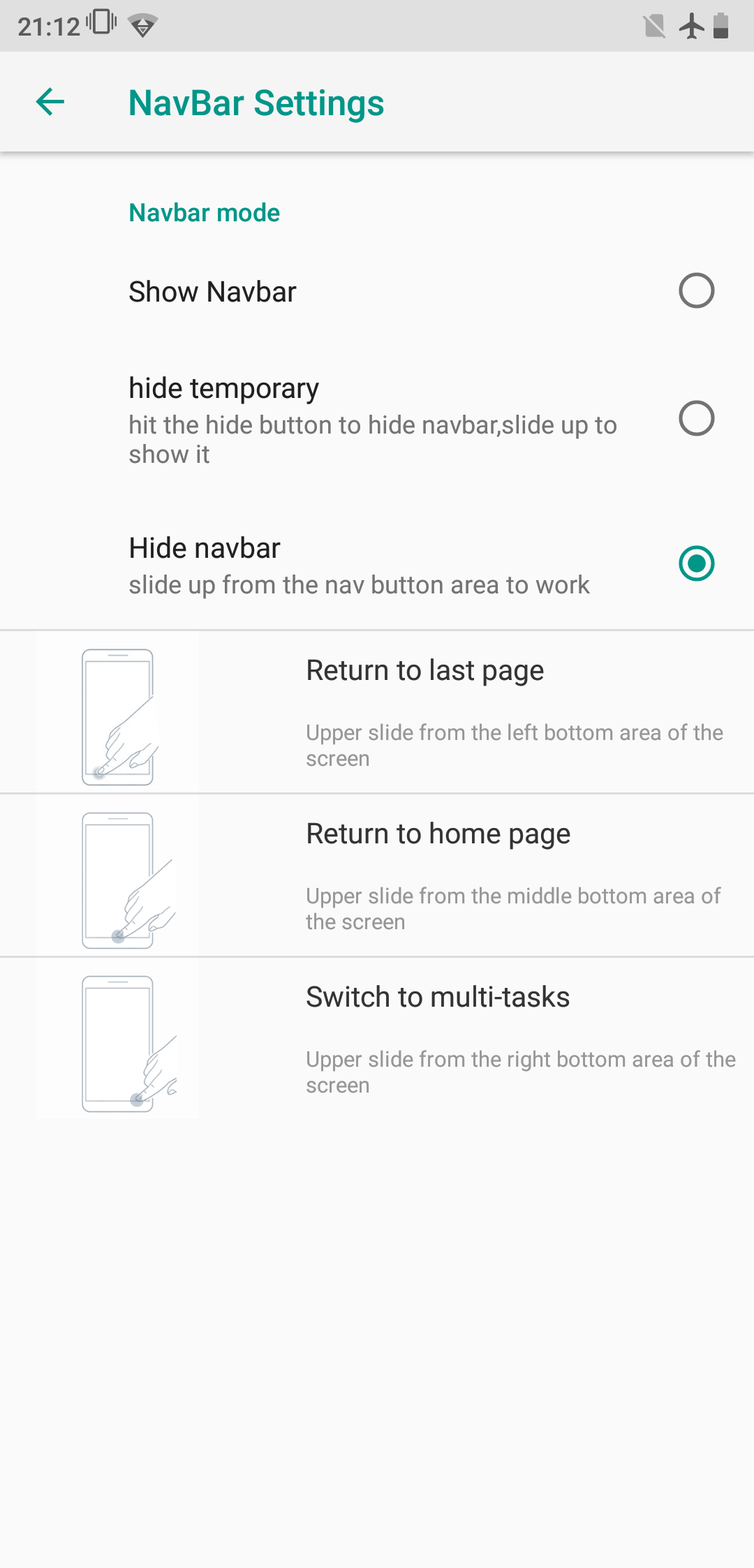The width and height of the screenshot is (754, 1568).
Task: Go back from NavBar Settings
Action: click(50, 102)
